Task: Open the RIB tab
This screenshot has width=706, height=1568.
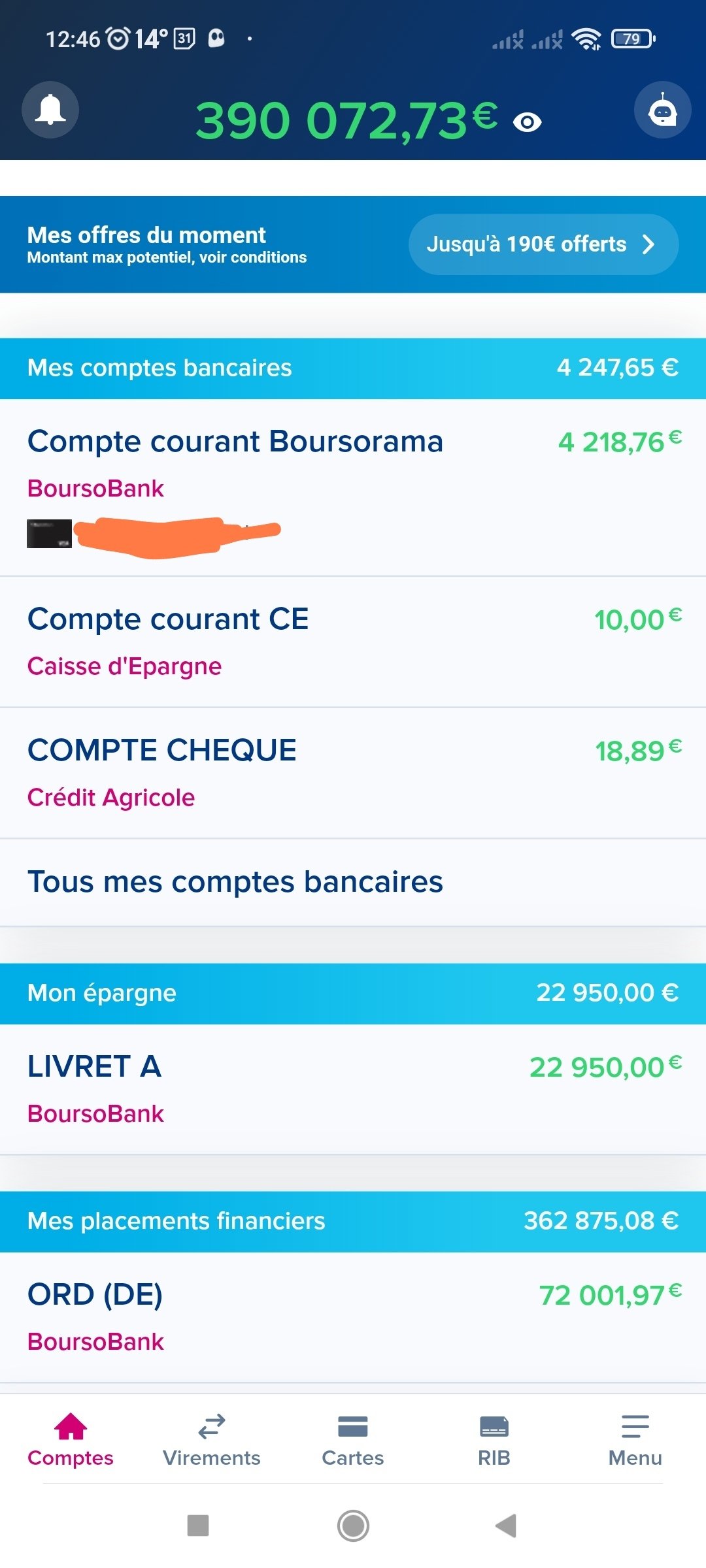Action: coord(494,1441)
